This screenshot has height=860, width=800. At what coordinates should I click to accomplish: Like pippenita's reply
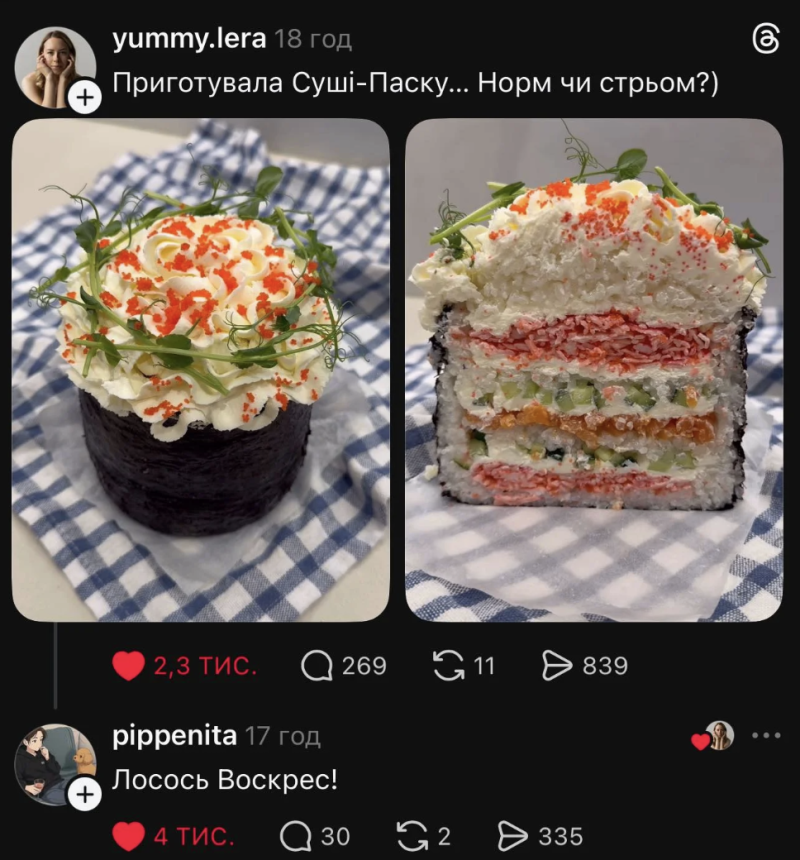click(127, 835)
